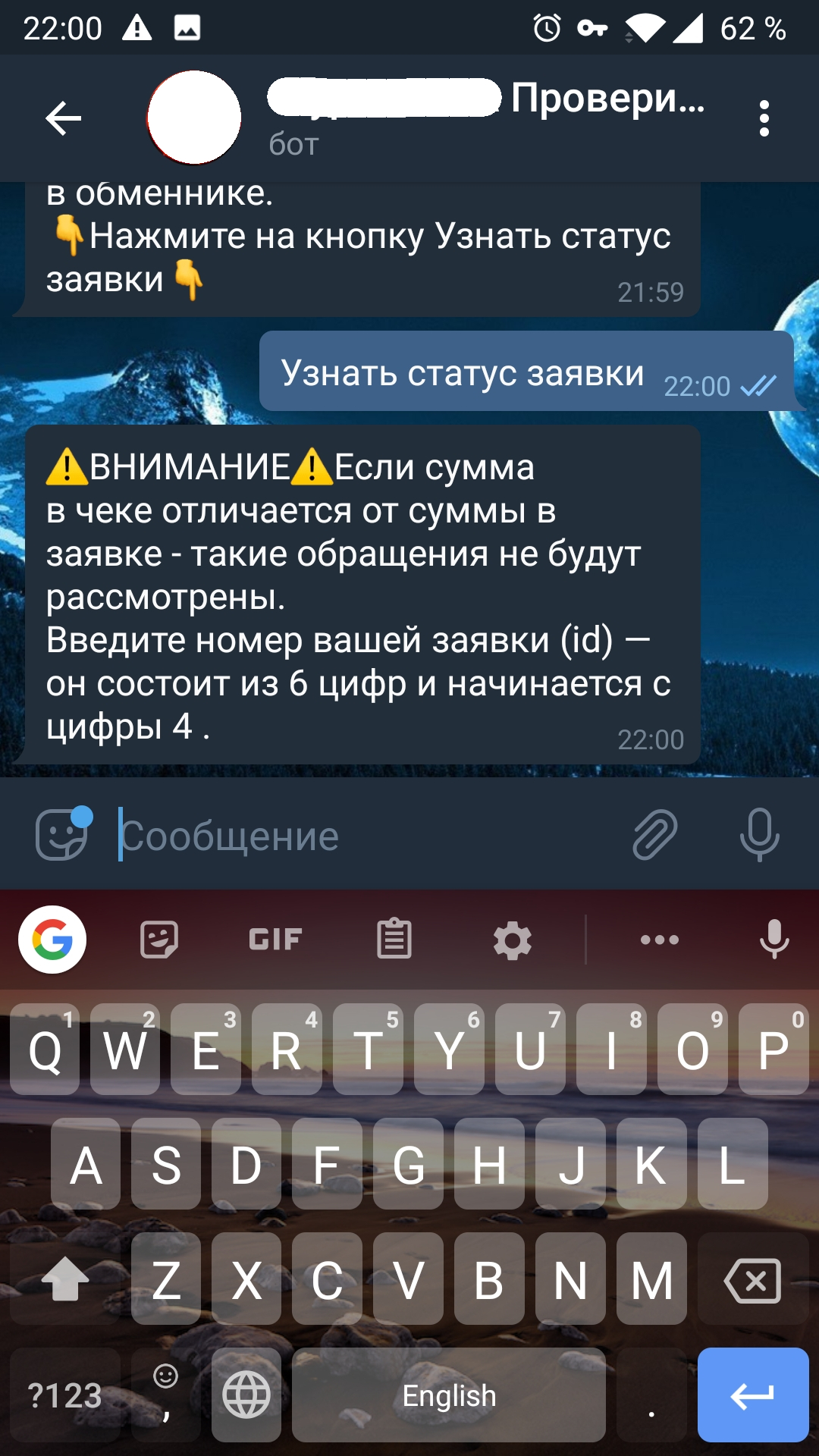The height and width of the screenshot is (1456, 819).
Task: Open keyboard settings gear
Action: [x=513, y=940]
